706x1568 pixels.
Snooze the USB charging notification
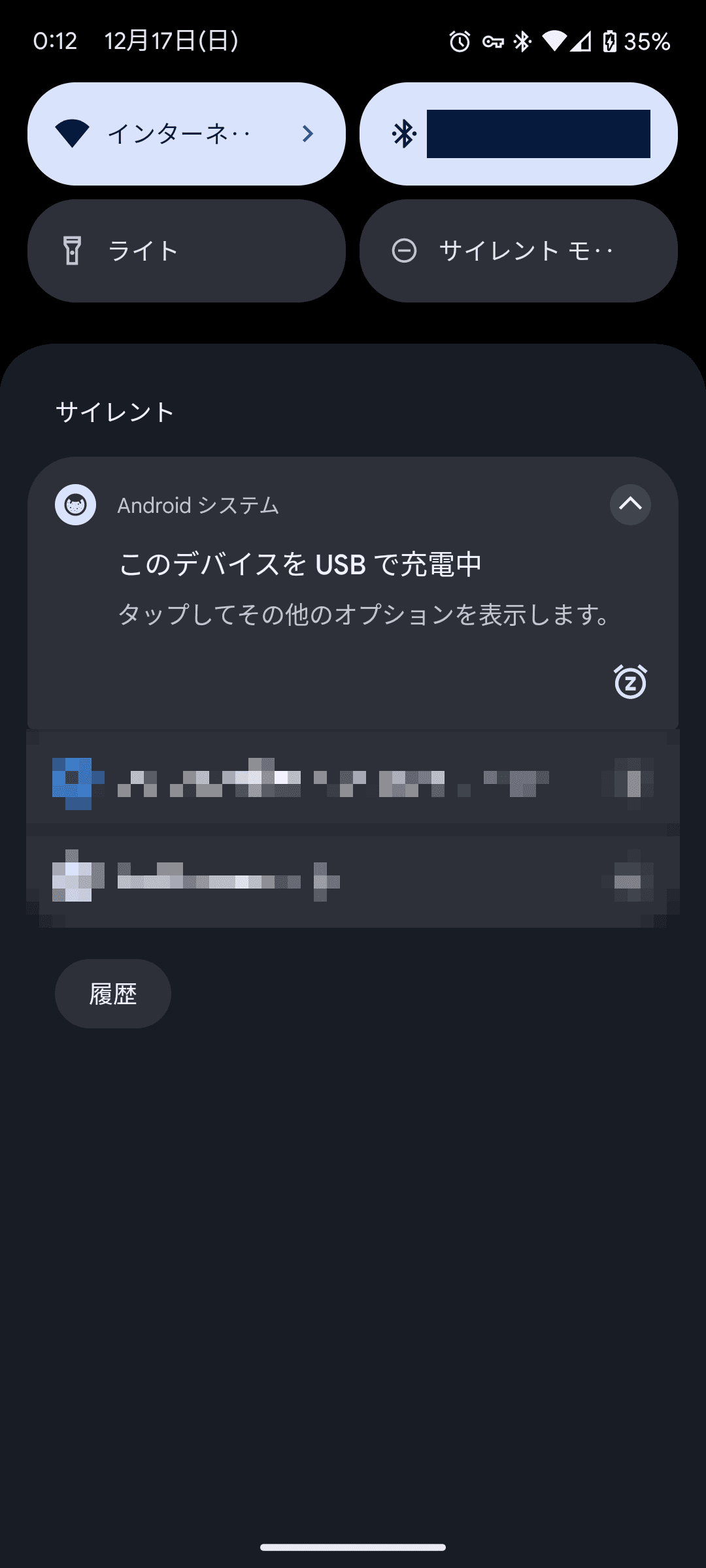(630, 682)
